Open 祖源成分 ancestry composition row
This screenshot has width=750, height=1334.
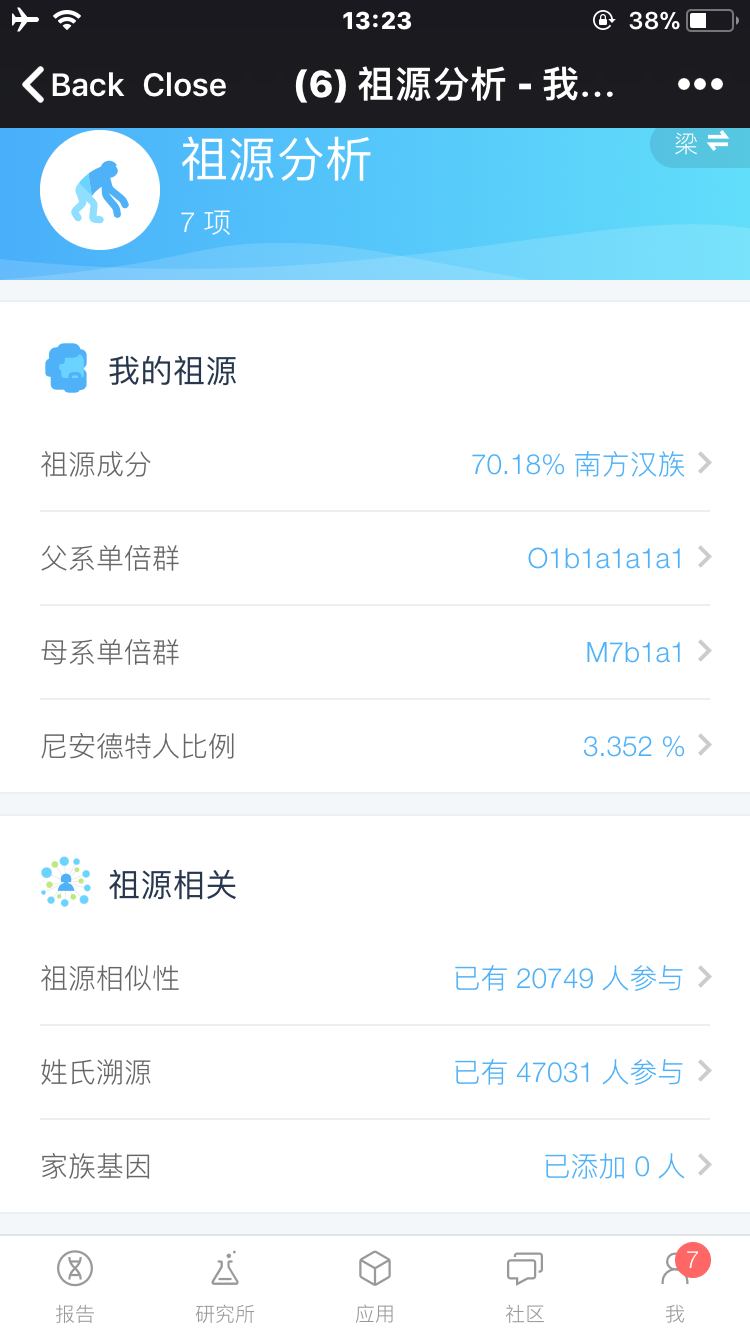375,464
